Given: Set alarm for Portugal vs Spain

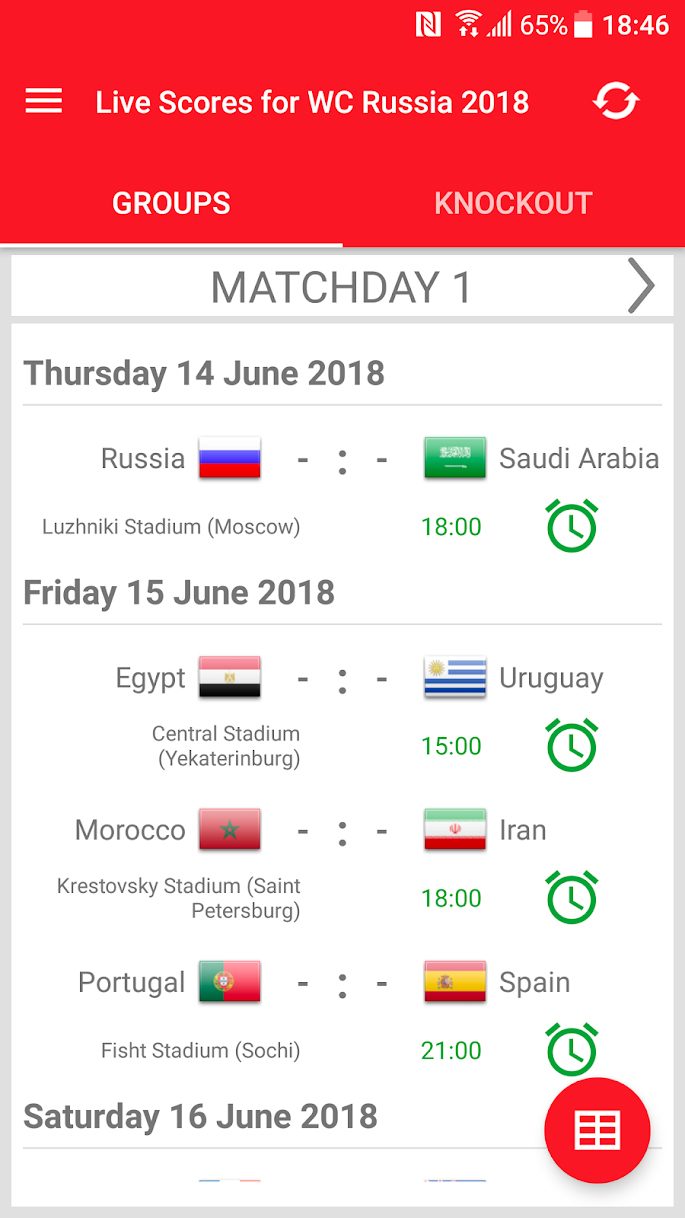Looking at the screenshot, I should point(571,1050).
